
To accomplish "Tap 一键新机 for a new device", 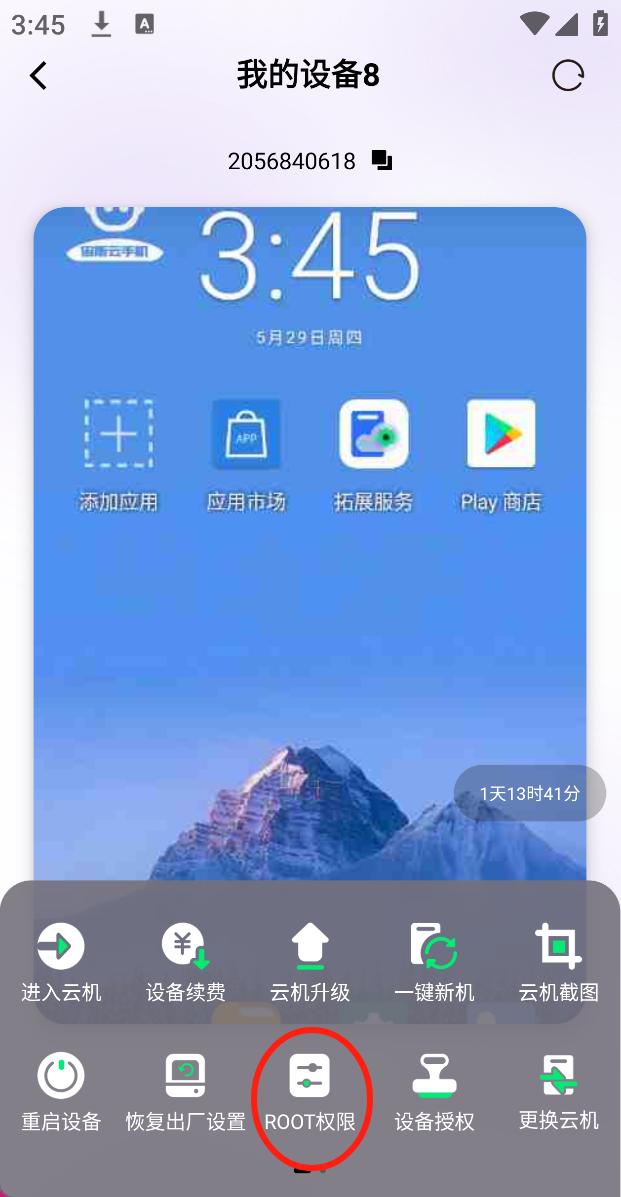I will point(434,963).
